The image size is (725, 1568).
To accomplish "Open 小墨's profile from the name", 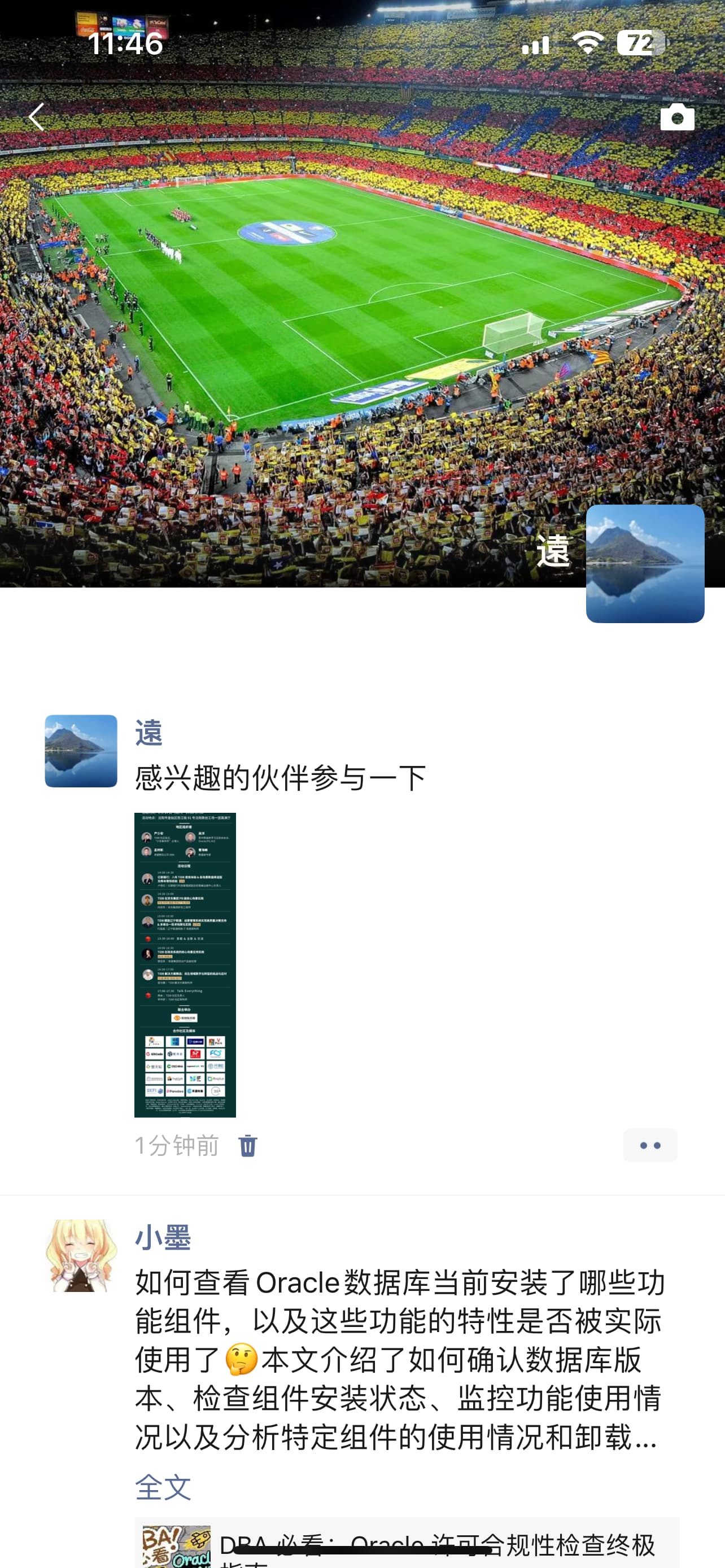I will 163,1237.
